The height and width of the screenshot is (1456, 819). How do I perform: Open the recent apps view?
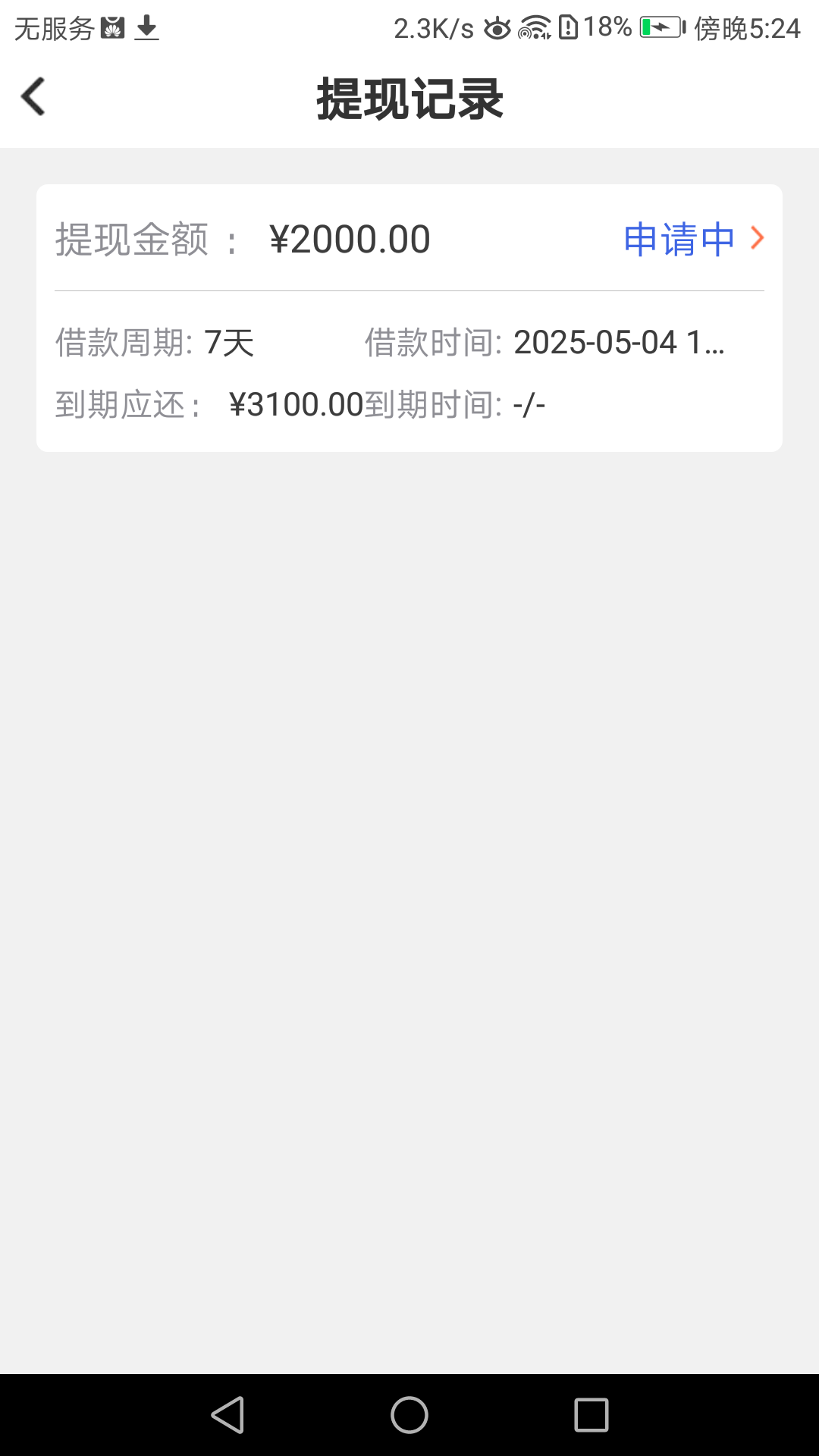pyautogui.click(x=591, y=1415)
